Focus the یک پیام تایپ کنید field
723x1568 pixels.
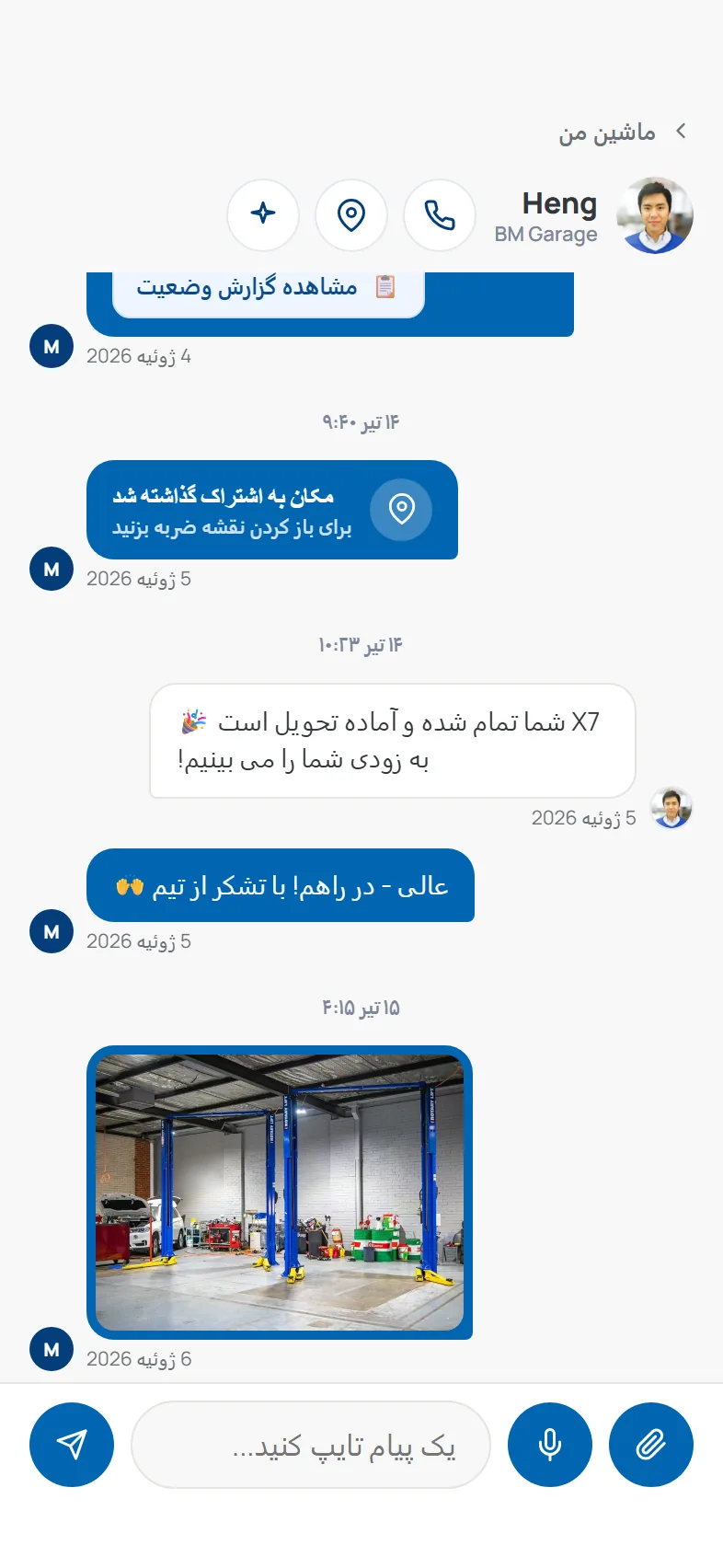pos(311,1445)
